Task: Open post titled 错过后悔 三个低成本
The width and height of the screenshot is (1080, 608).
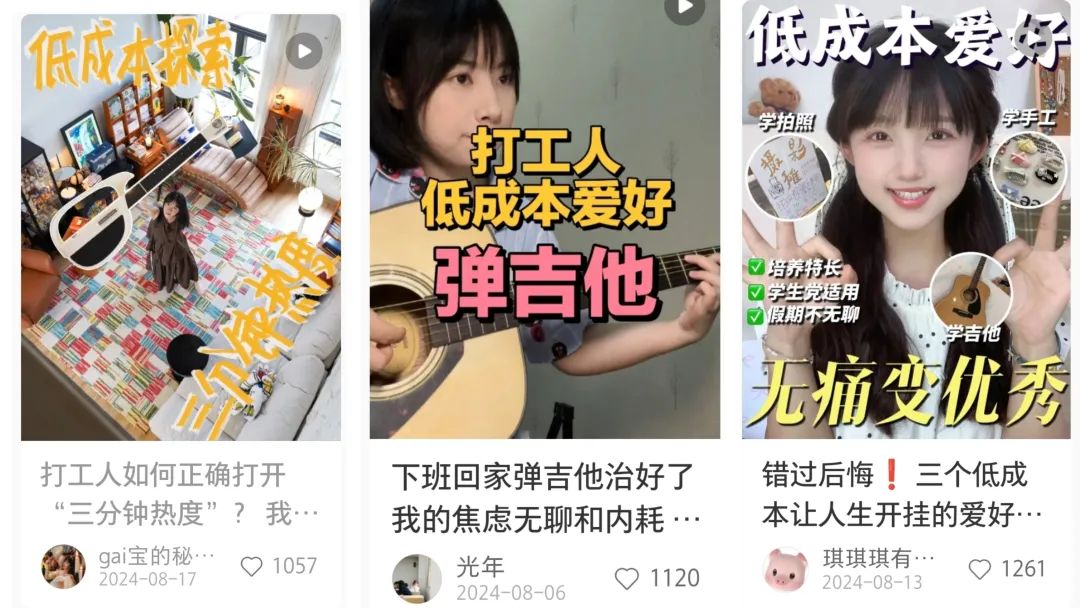Action: (x=903, y=494)
